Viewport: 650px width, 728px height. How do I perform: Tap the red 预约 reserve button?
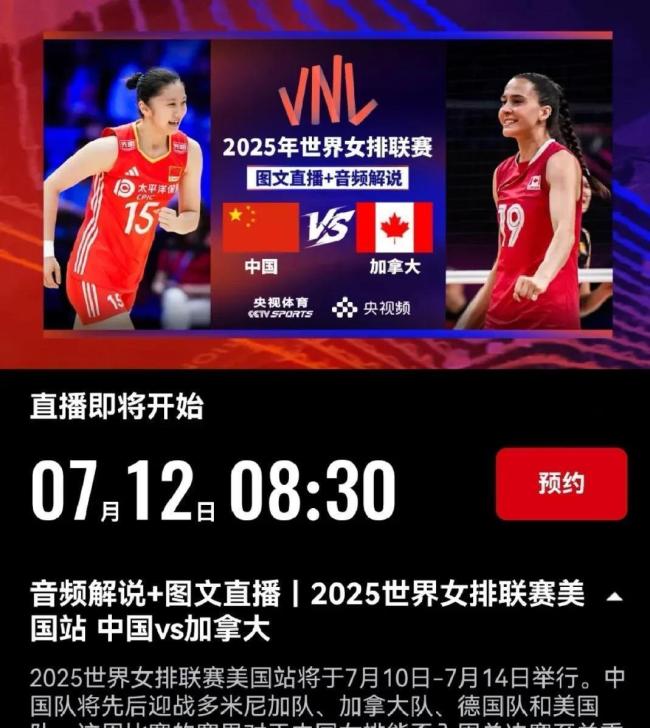click(x=561, y=484)
